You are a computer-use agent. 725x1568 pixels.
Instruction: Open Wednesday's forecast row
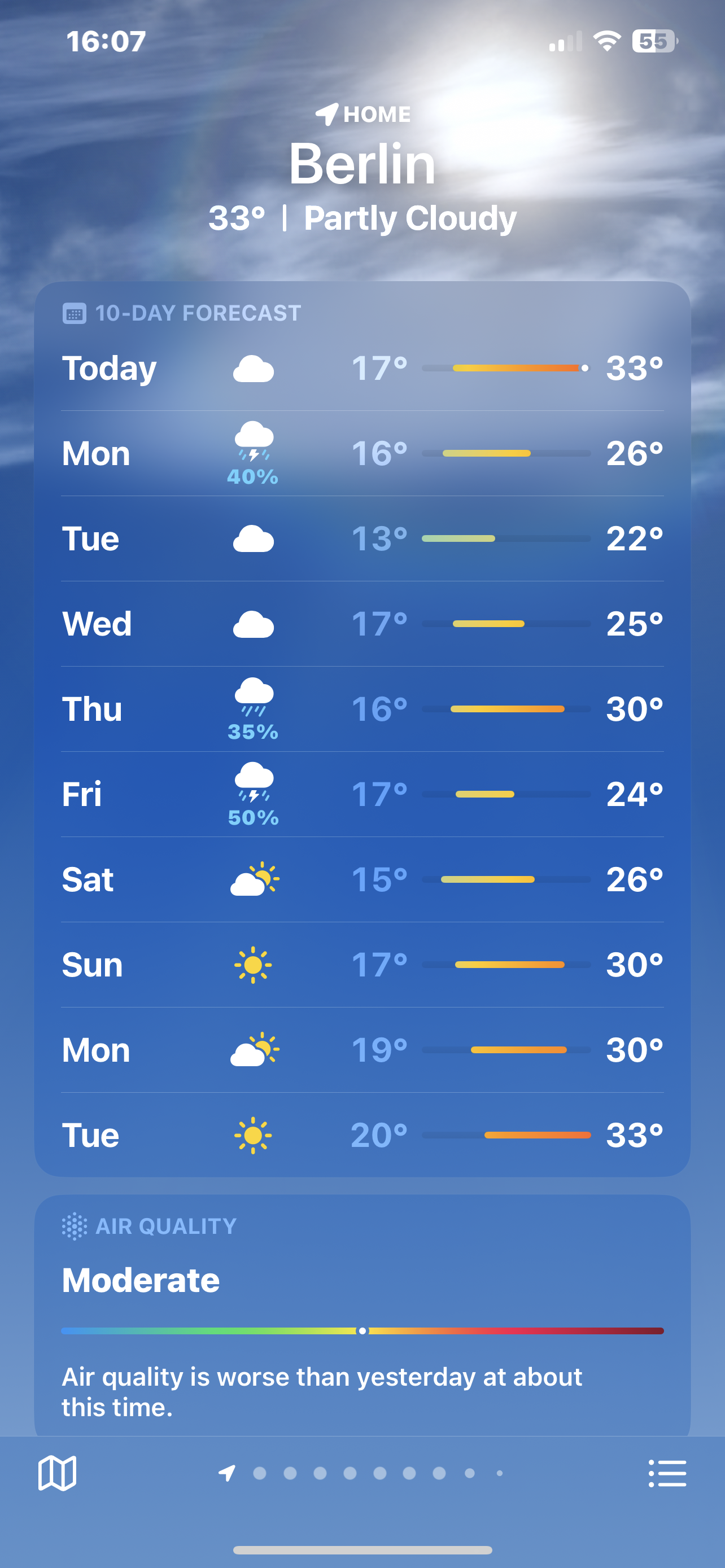click(x=362, y=624)
